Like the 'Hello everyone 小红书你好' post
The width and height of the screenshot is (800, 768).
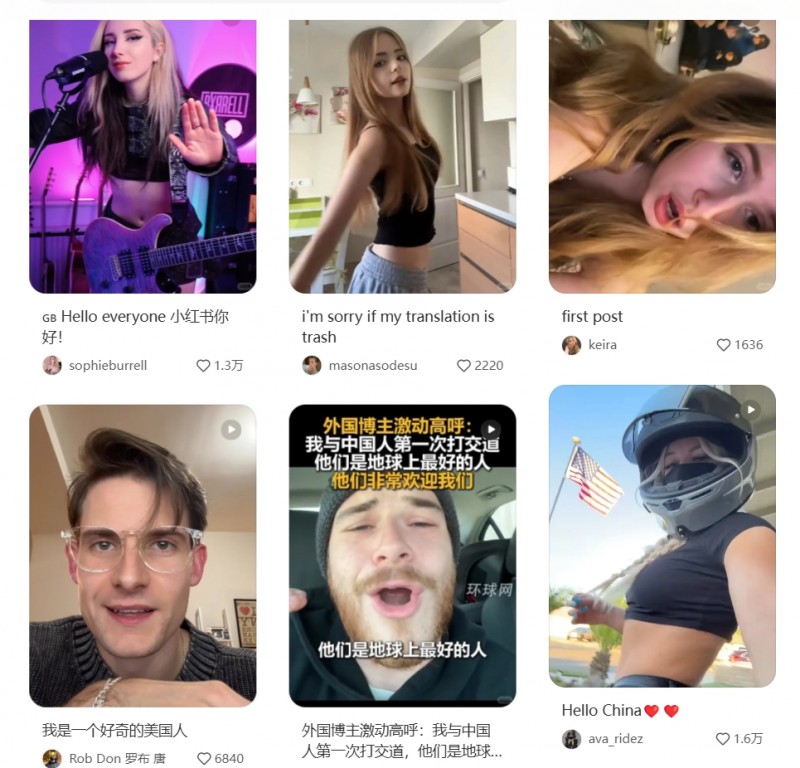coord(203,366)
